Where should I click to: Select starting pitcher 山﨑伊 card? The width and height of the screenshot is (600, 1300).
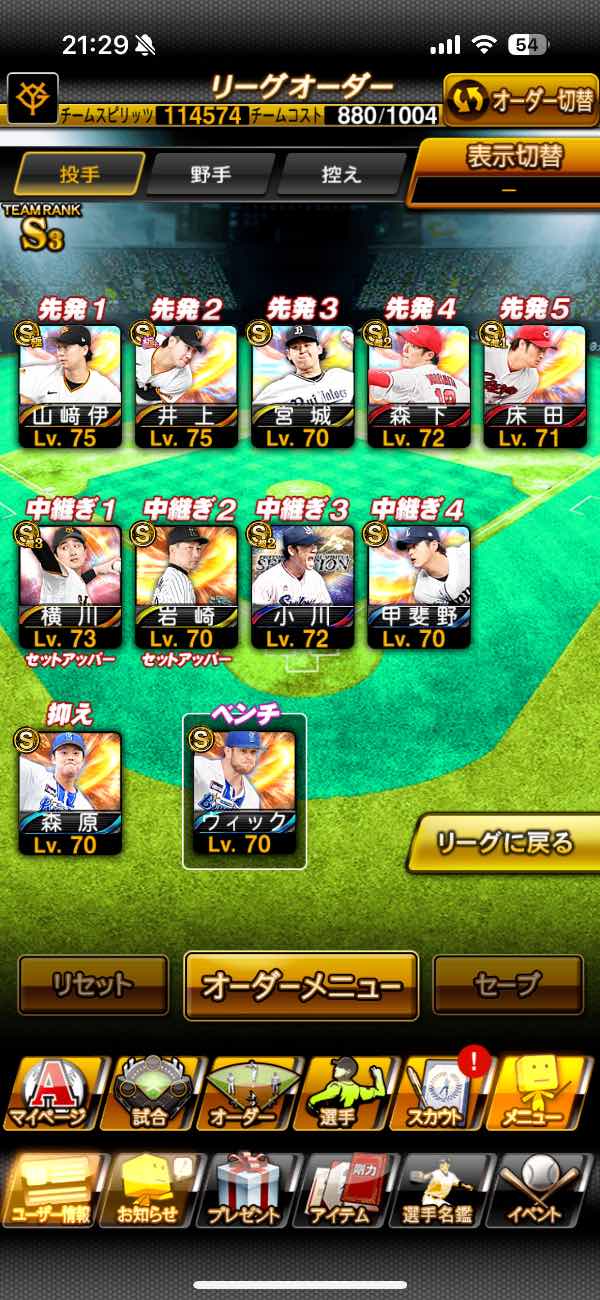pos(70,386)
